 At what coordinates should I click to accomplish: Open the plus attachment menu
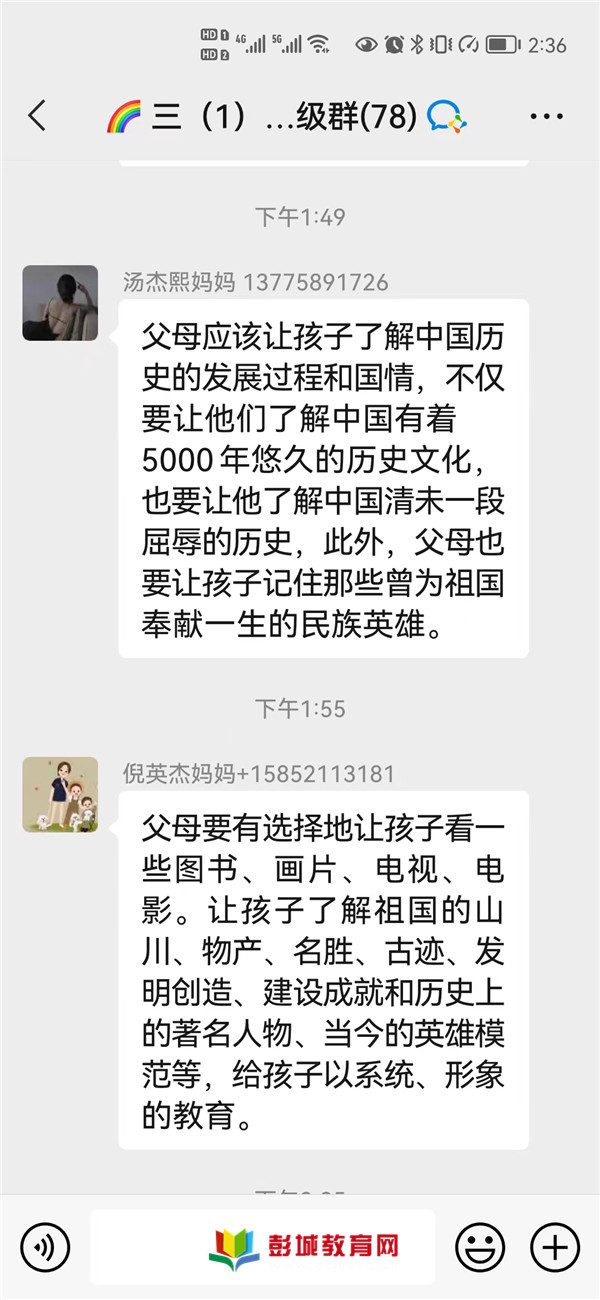point(554,1247)
